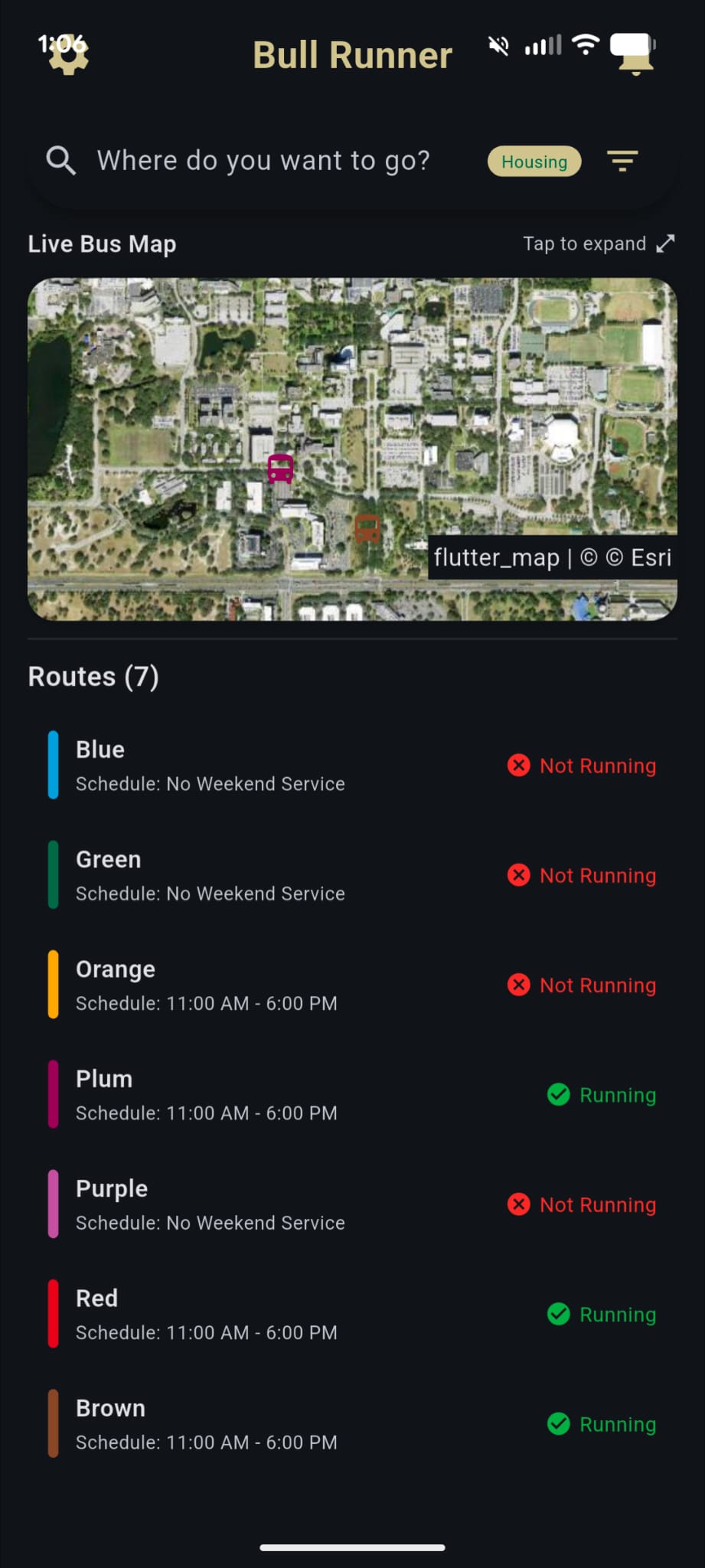
Task: Open the Purple route
Action: pos(352,1204)
